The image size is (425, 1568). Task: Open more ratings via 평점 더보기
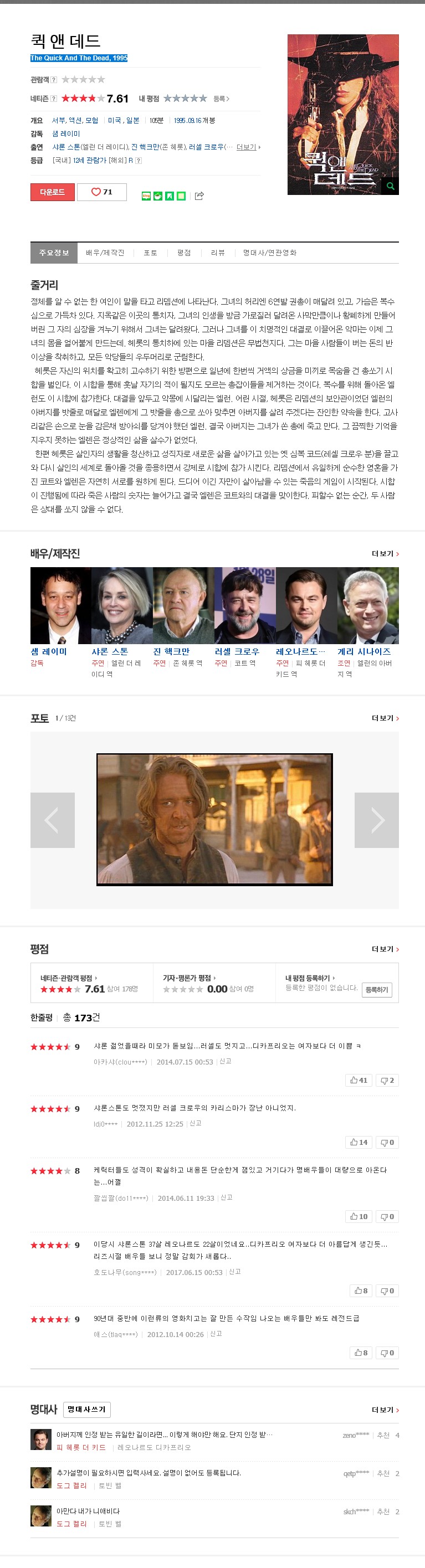[385, 949]
